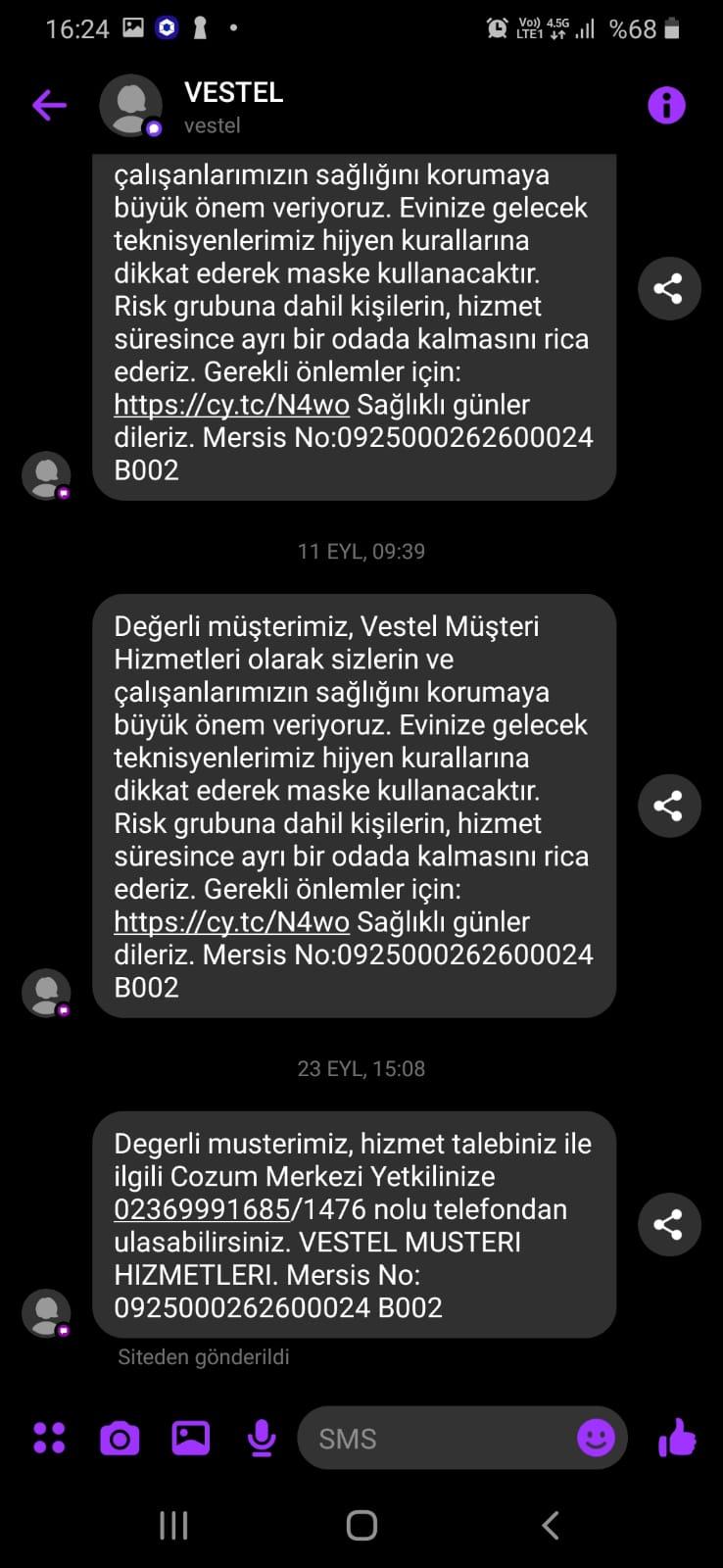Viewport: 723px width, 1568px height.
Task: Open the VESTEL contact profile picture
Action: tap(130, 105)
